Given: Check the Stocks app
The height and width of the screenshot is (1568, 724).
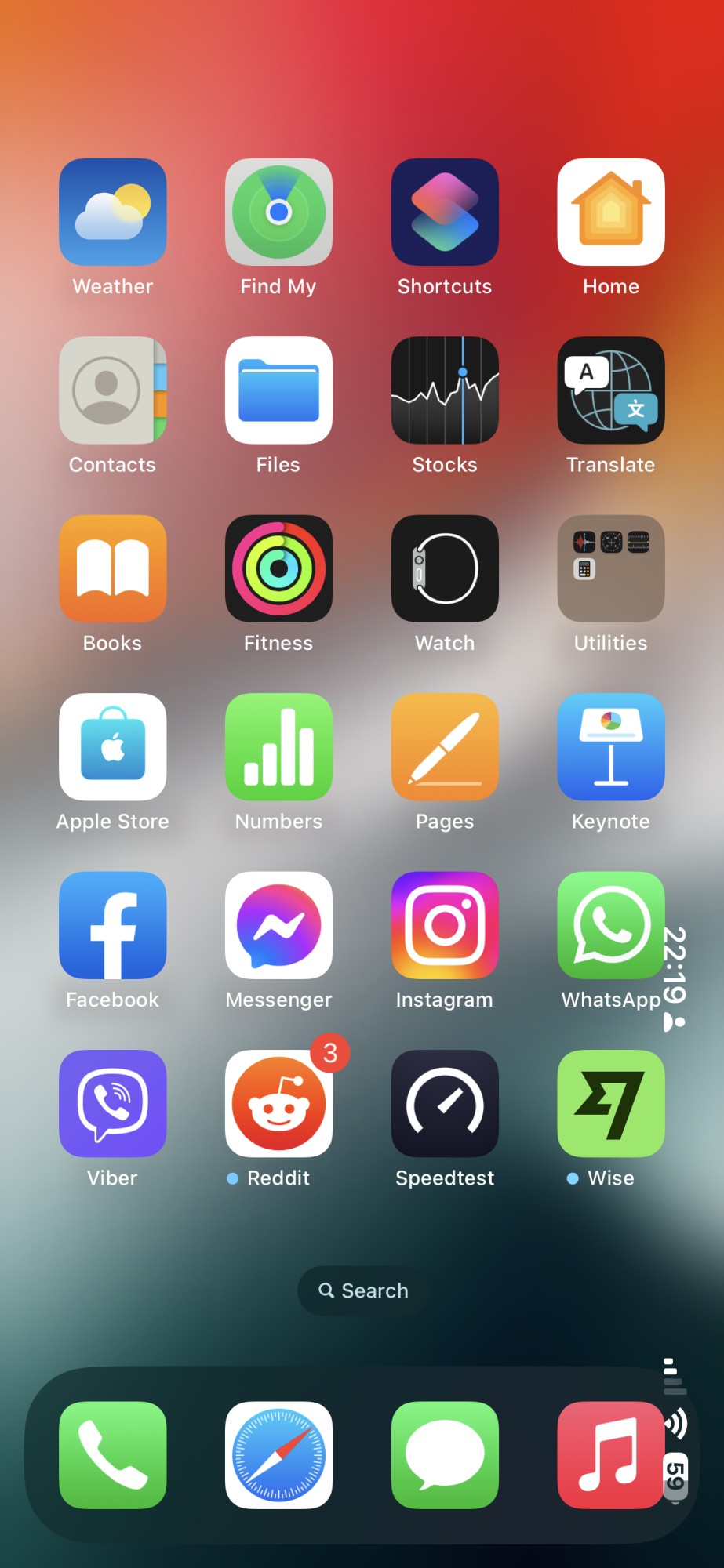Looking at the screenshot, I should pyautogui.click(x=445, y=390).
